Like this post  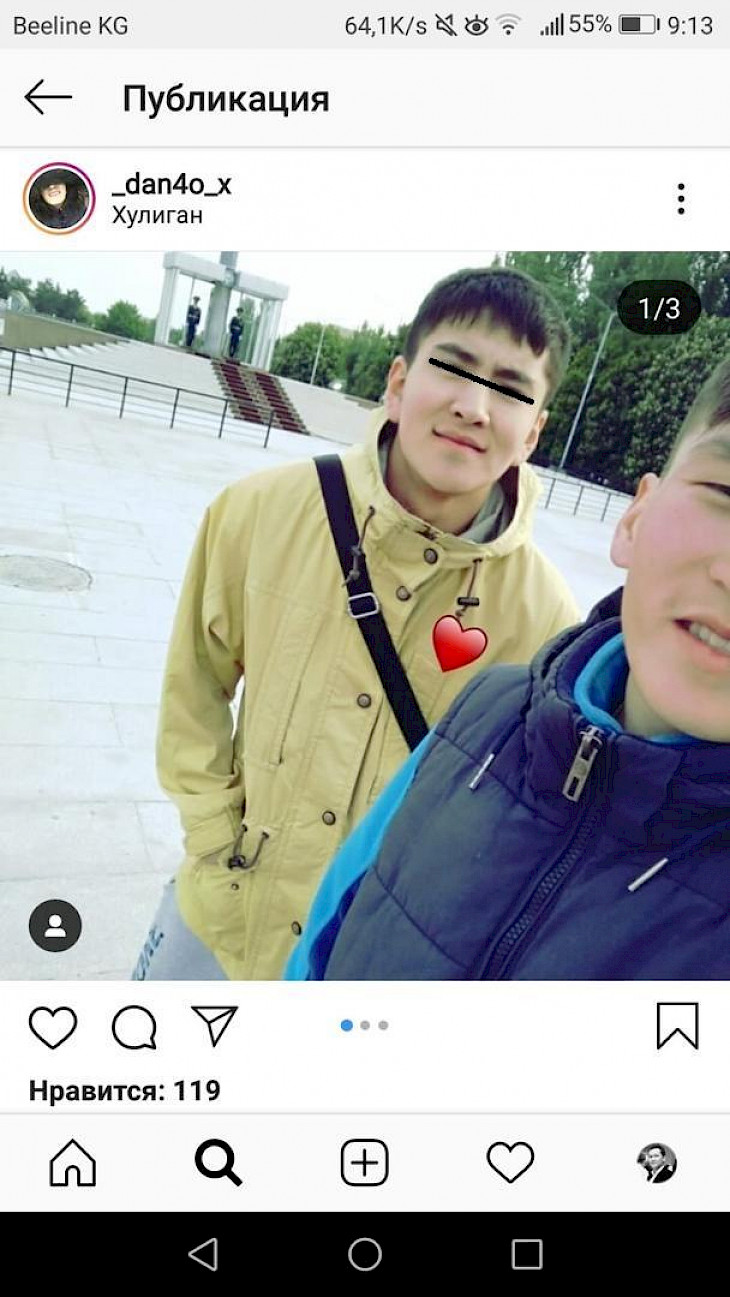pyautogui.click(x=53, y=1027)
